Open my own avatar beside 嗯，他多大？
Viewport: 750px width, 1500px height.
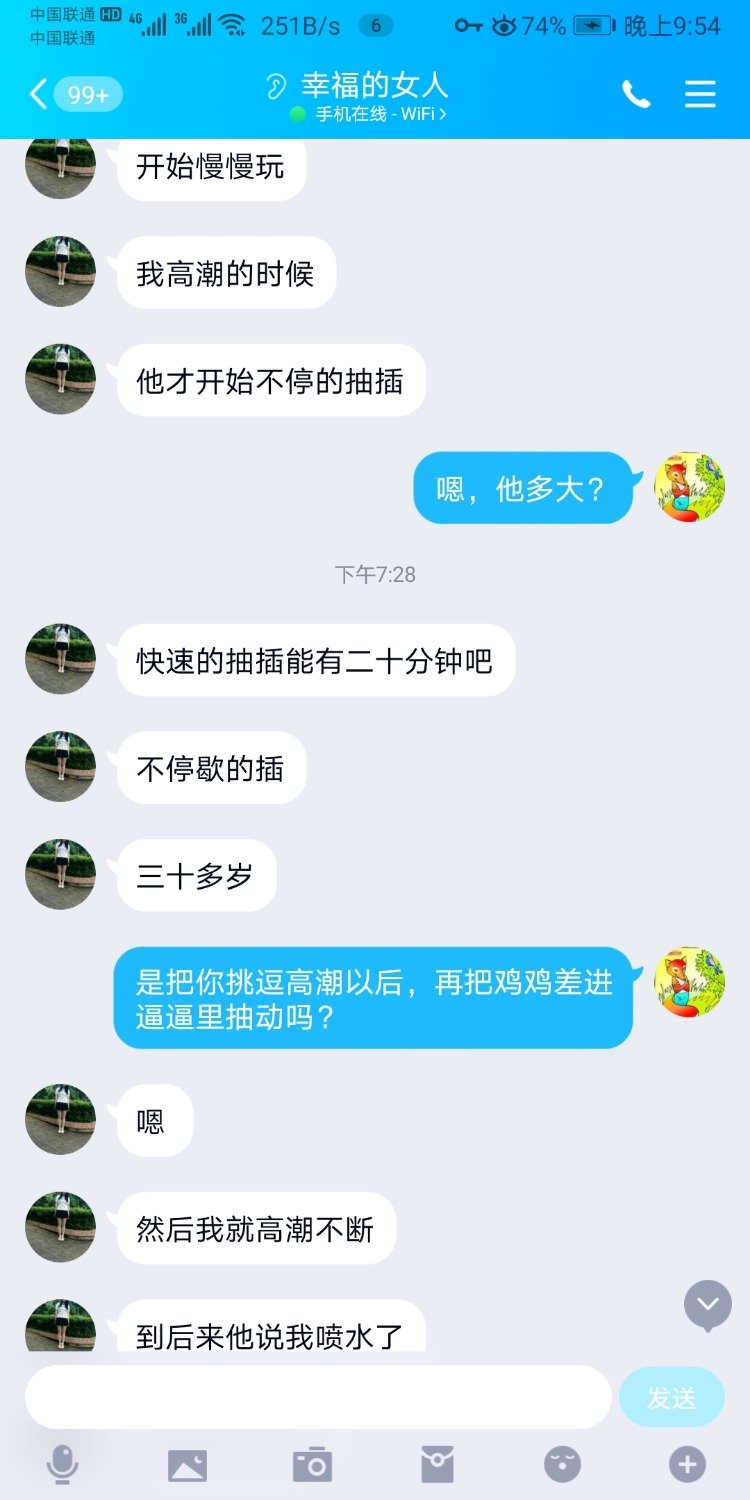pyautogui.click(x=689, y=487)
